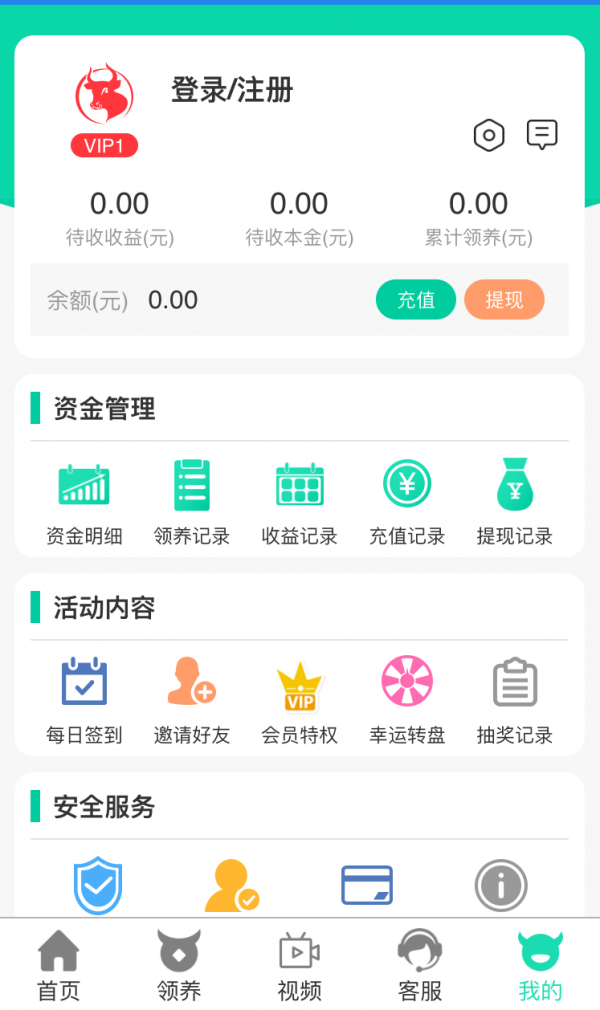600x1010 pixels.
Task: Tap 登录/注册 to sign in
Action: tap(232, 90)
